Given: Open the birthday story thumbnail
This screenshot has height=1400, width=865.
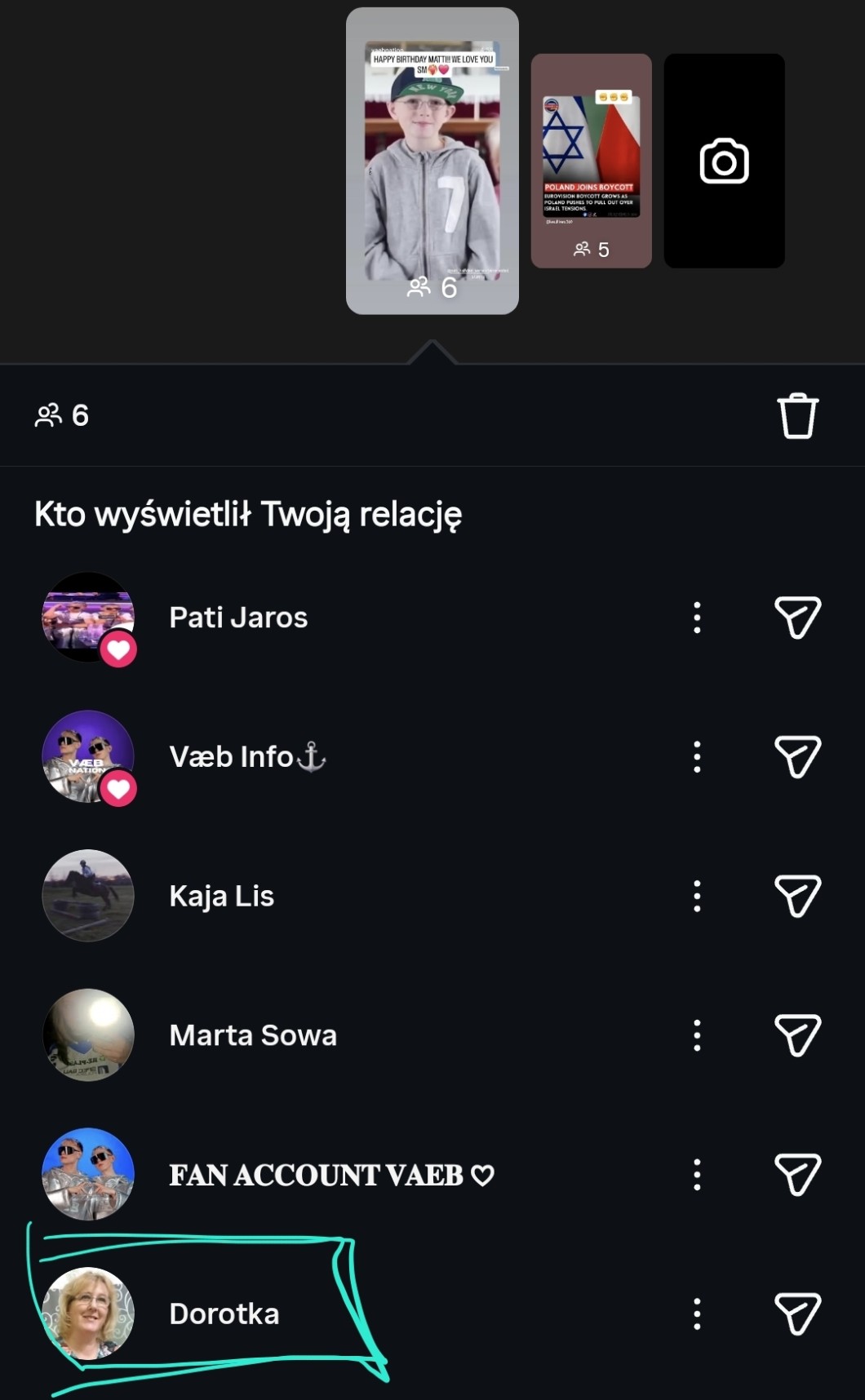Looking at the screenshot, I should click(x=432, y=161).
